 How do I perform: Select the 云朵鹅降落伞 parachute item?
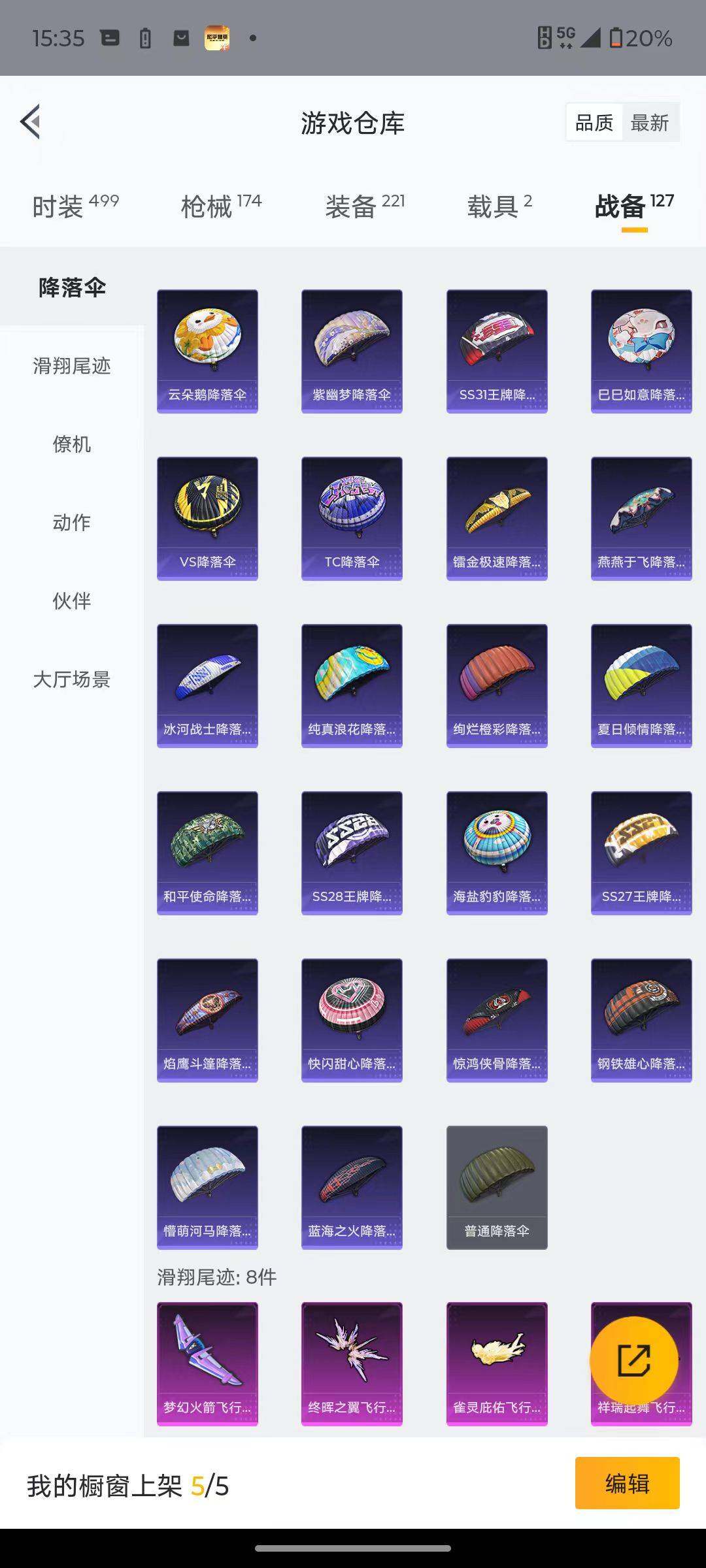[x=207, y=350]
